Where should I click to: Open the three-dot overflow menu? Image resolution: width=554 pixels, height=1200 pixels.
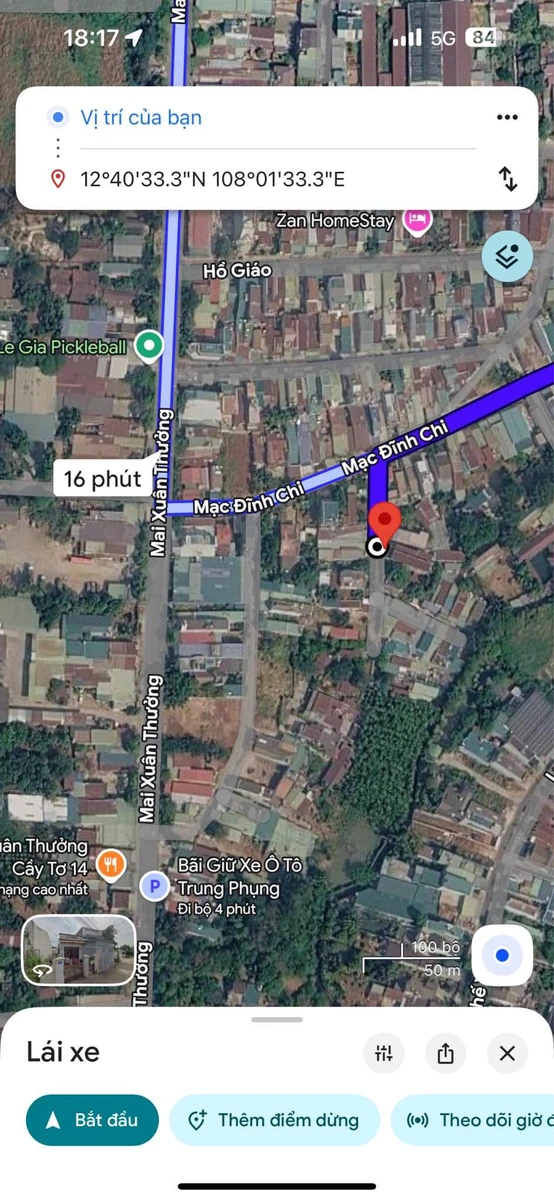click(x=507, y=117)
